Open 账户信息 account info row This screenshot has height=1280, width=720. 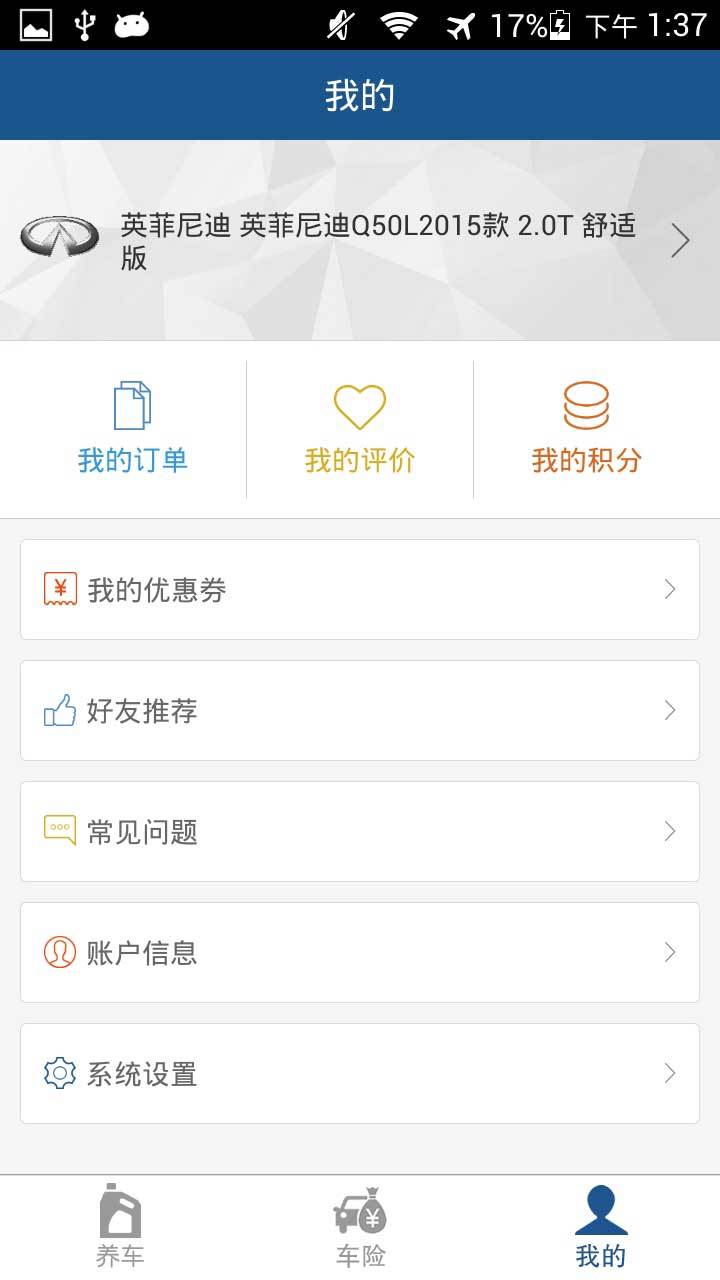click(x=360, y=952)
